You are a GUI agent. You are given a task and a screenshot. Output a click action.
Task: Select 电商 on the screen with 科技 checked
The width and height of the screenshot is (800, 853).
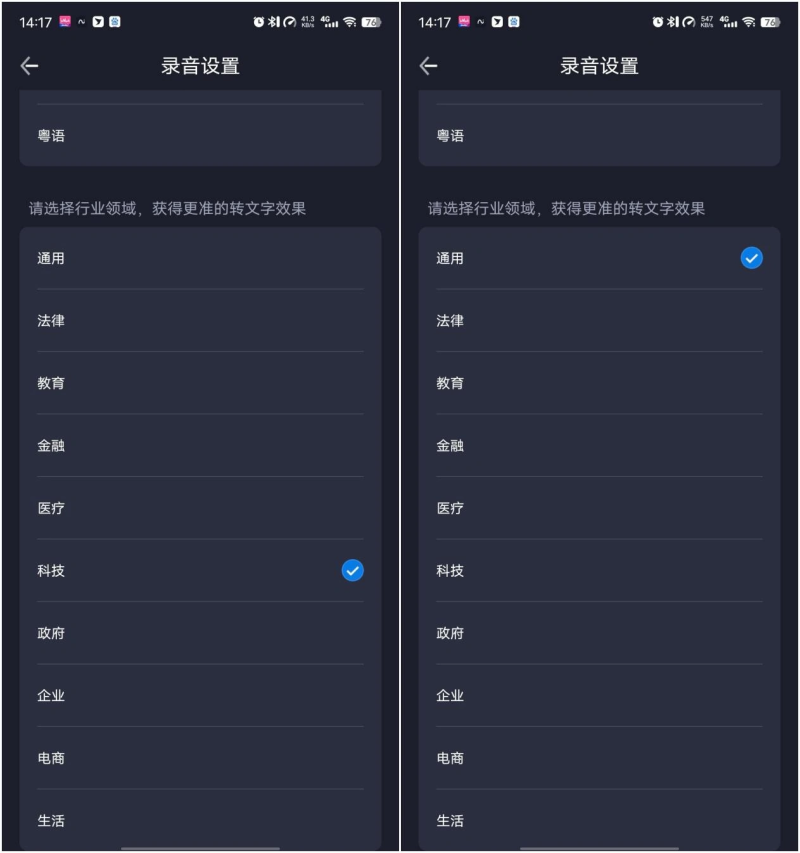pos(200,758)
